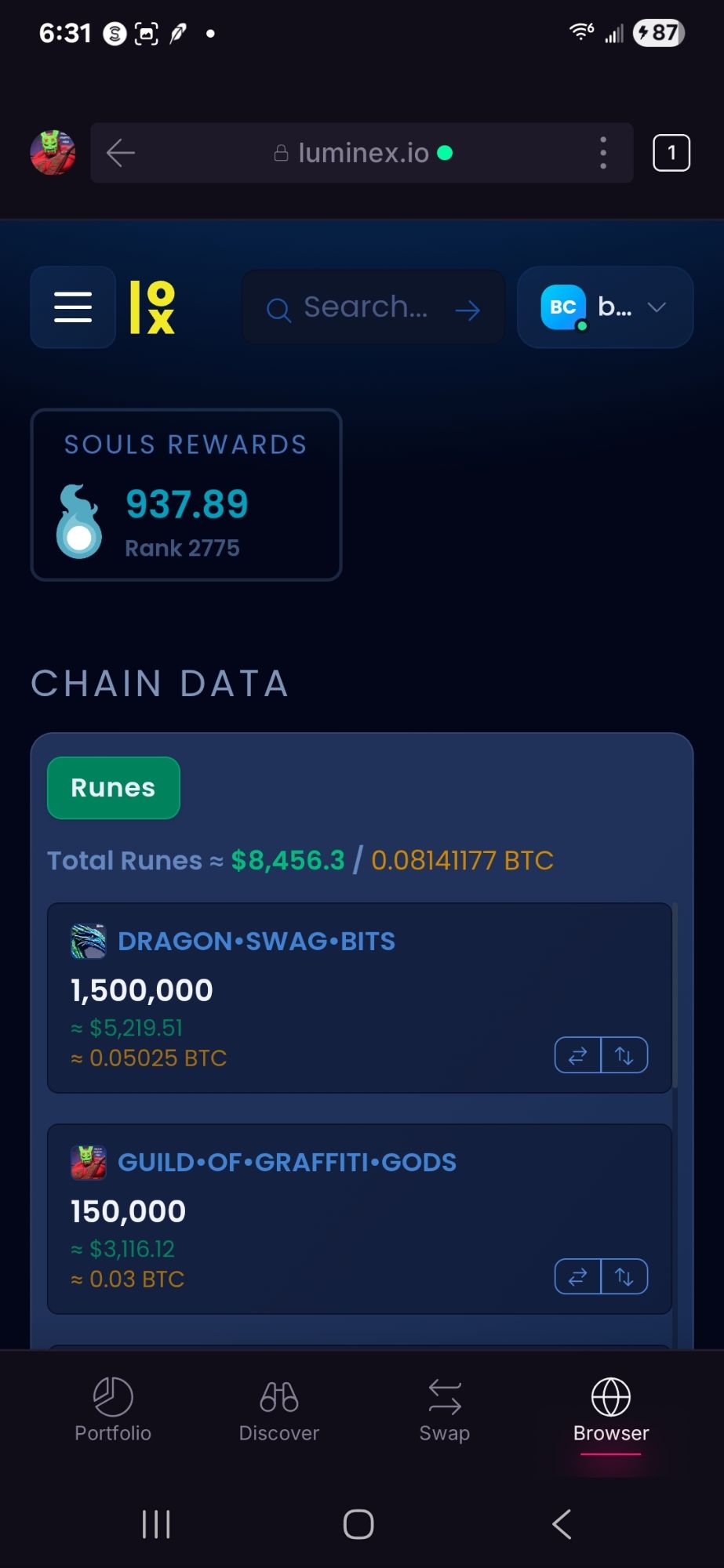724x1568 pixels.
Task: Open the profile avatar by the address bar
Action: [x=53, y=153]
